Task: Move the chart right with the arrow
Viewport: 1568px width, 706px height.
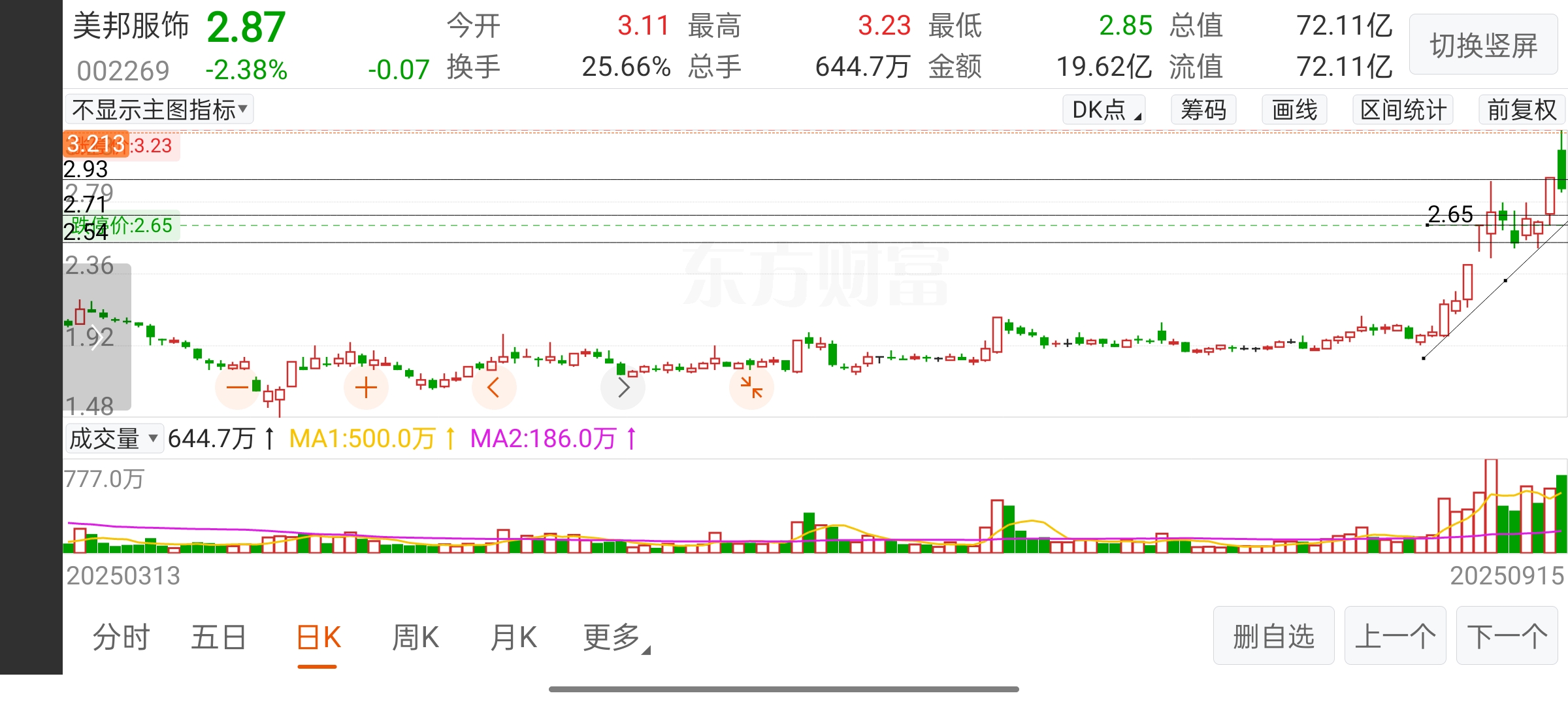Action: 623,388
